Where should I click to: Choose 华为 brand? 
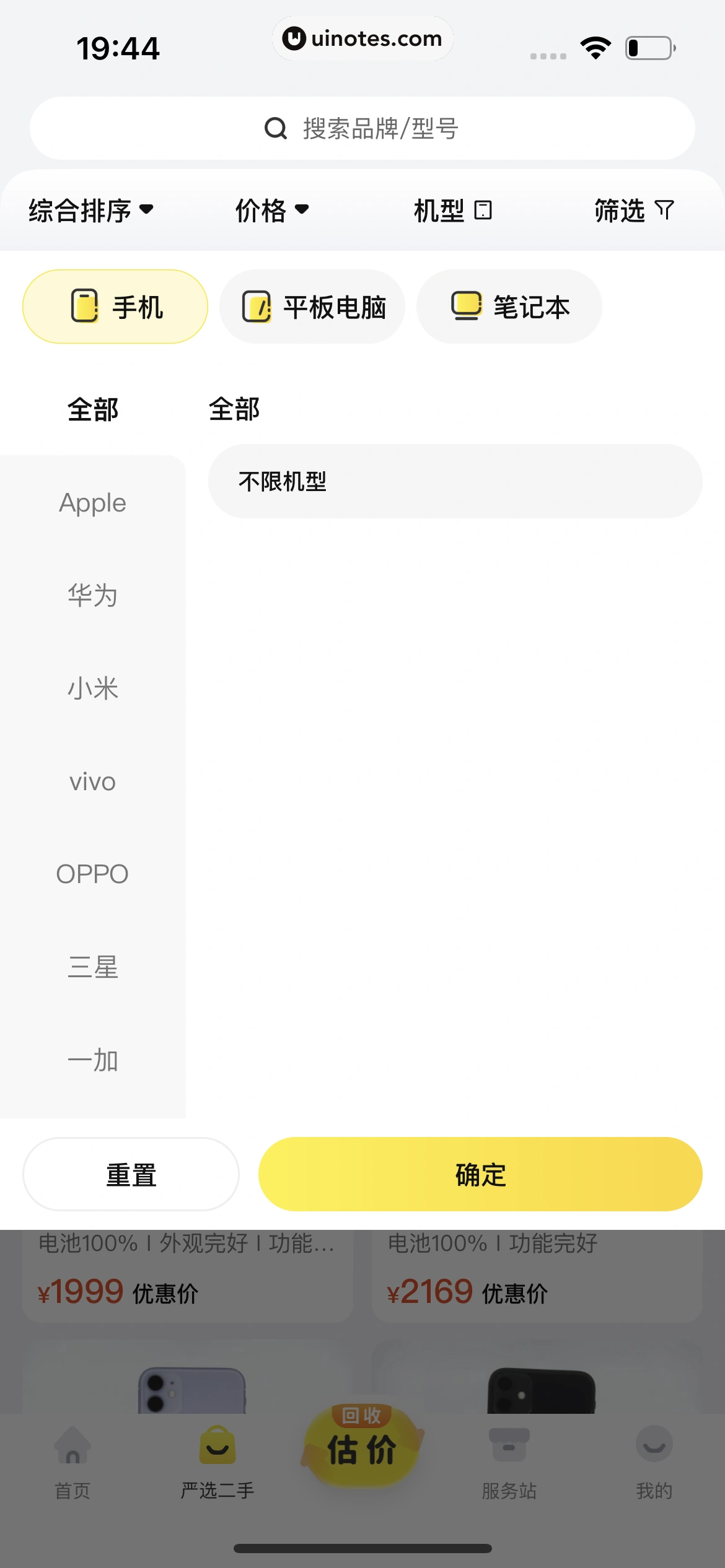(x=93, y=596)
